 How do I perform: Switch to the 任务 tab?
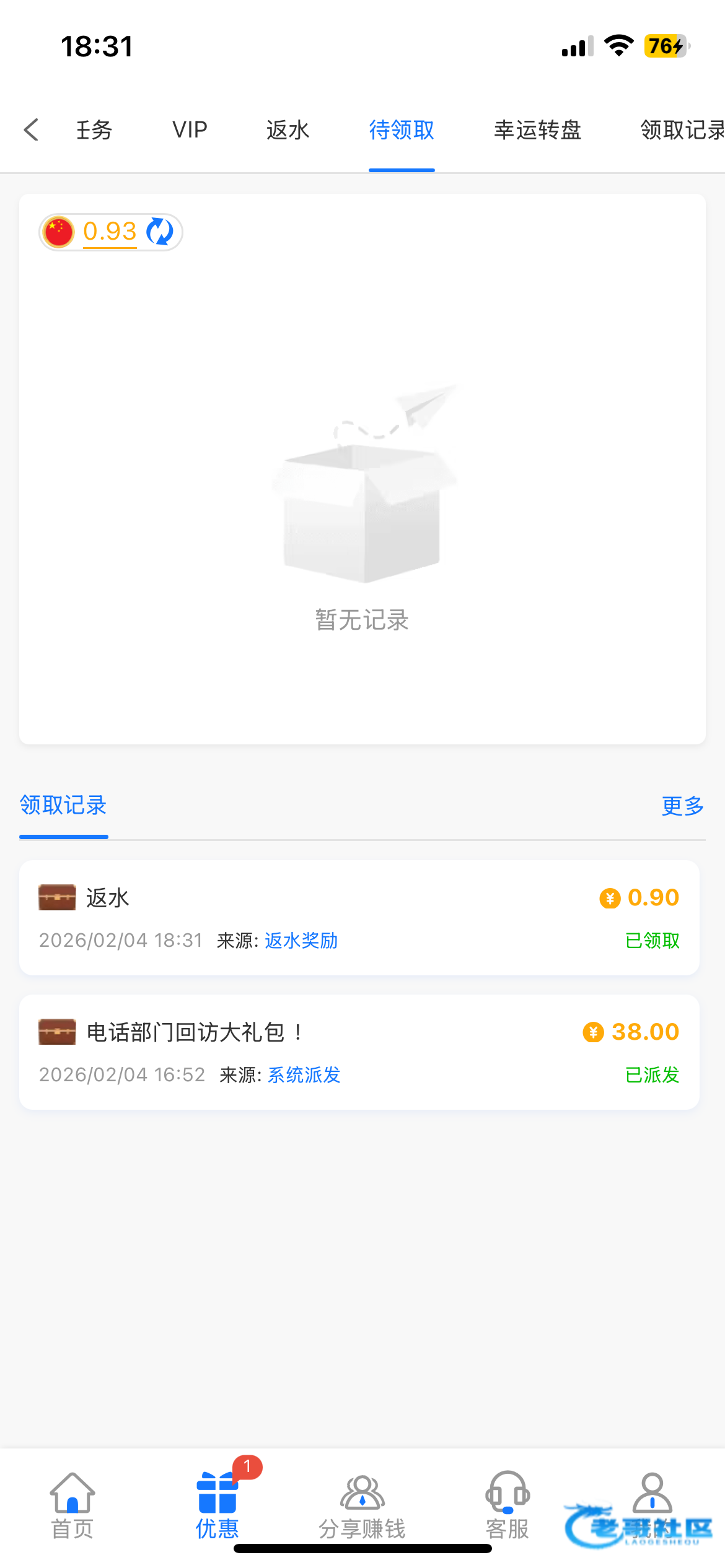(x=94, y=130)
